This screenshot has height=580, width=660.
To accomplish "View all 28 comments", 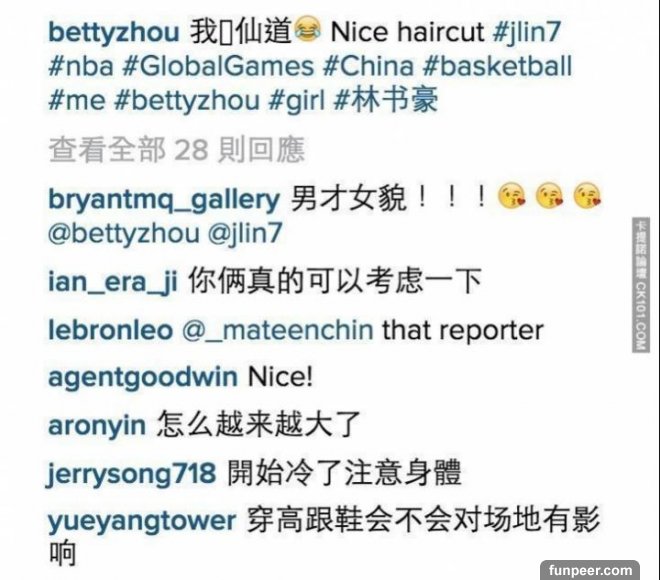I will tap(177, 150).
